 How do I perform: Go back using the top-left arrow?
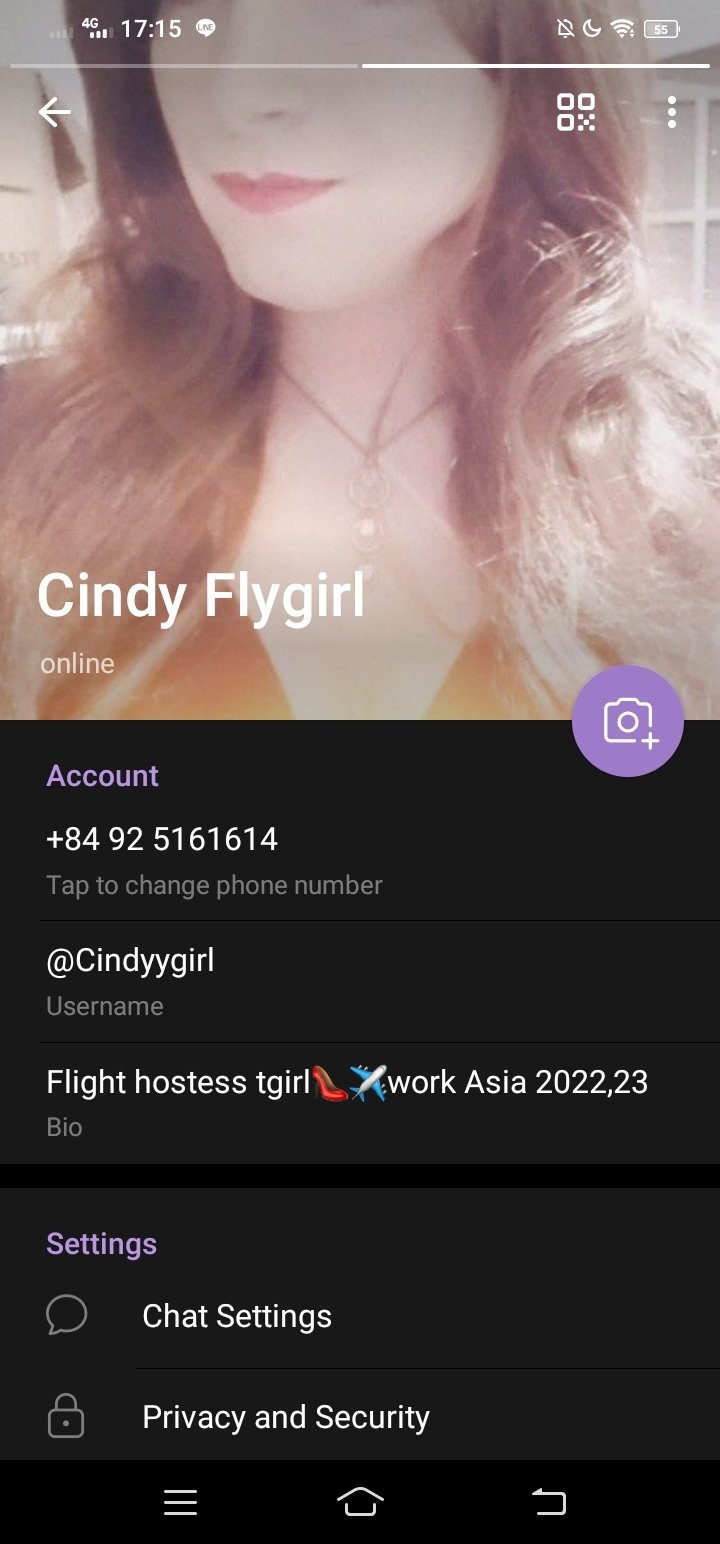tap(55, 112)
